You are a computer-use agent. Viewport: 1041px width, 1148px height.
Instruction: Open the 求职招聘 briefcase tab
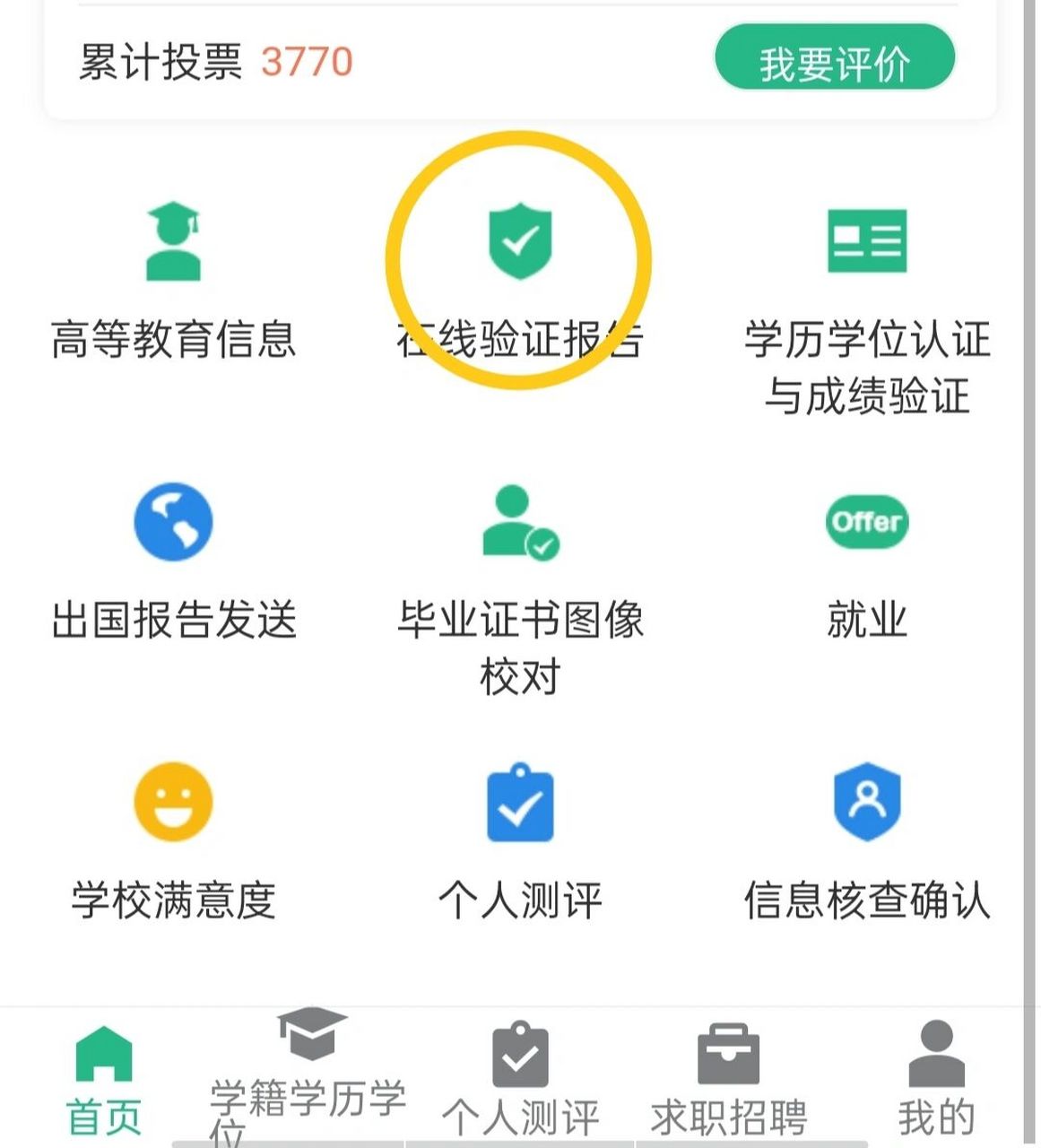[728, 1076]
